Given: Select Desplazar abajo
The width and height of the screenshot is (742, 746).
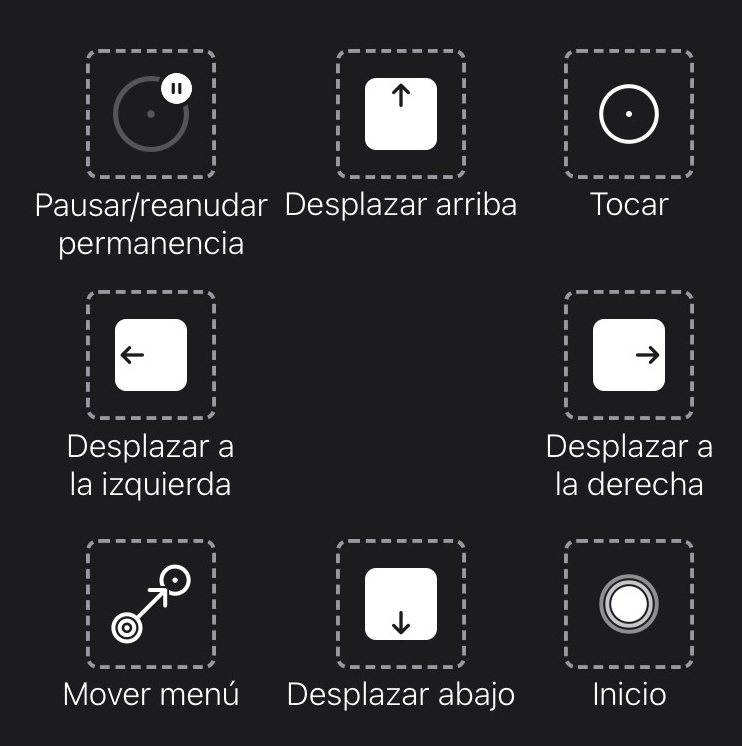Looking at the screenshot, I should 401,604.
